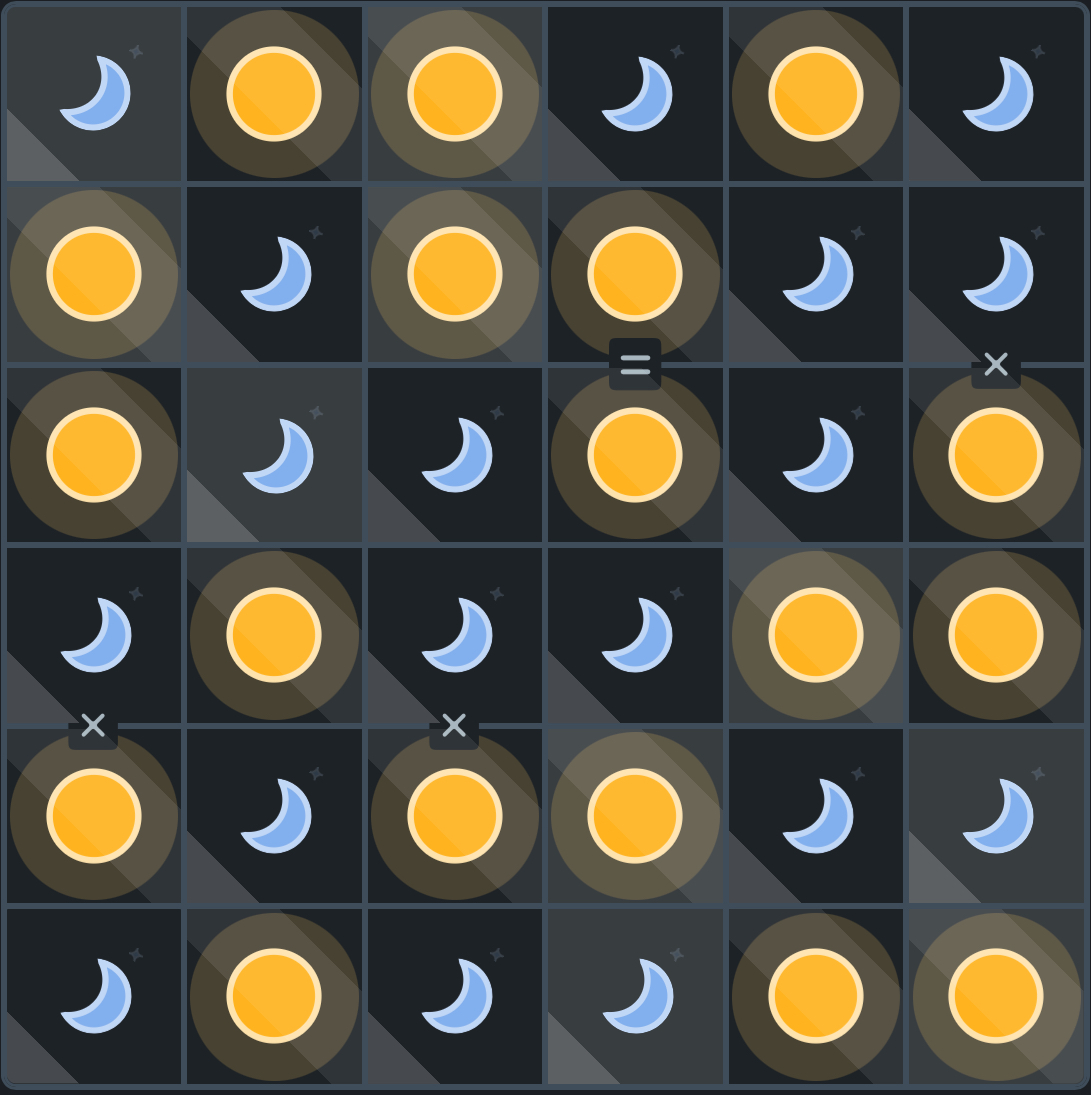Tap the moon cell in the top-right corner
This screenshot has width=1091, height=1095.
point(996,94)
